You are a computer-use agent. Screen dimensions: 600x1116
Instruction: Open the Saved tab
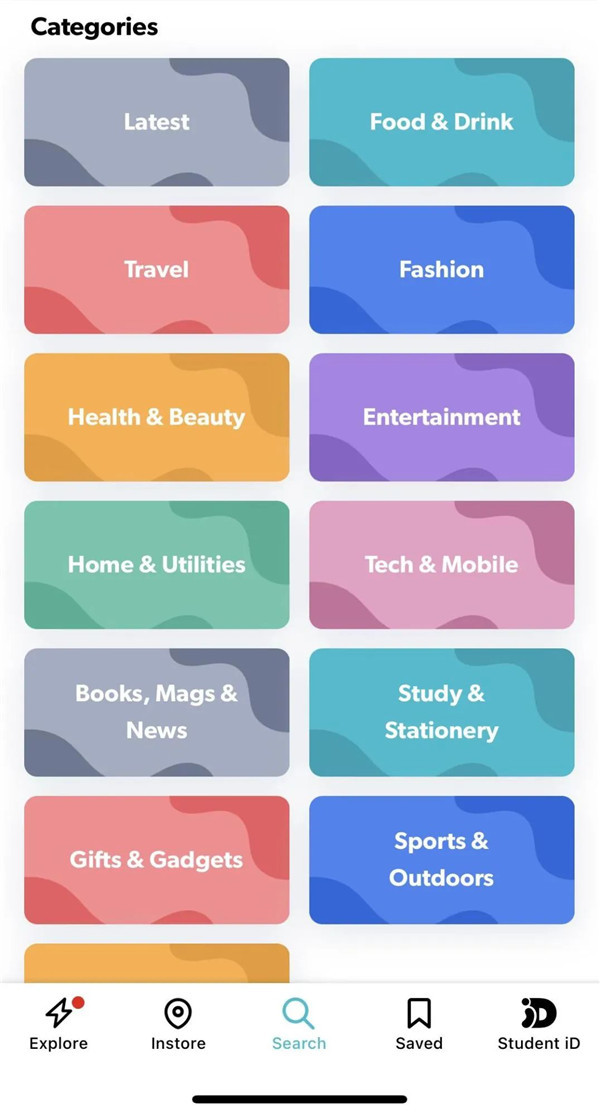coord(419,1024)
